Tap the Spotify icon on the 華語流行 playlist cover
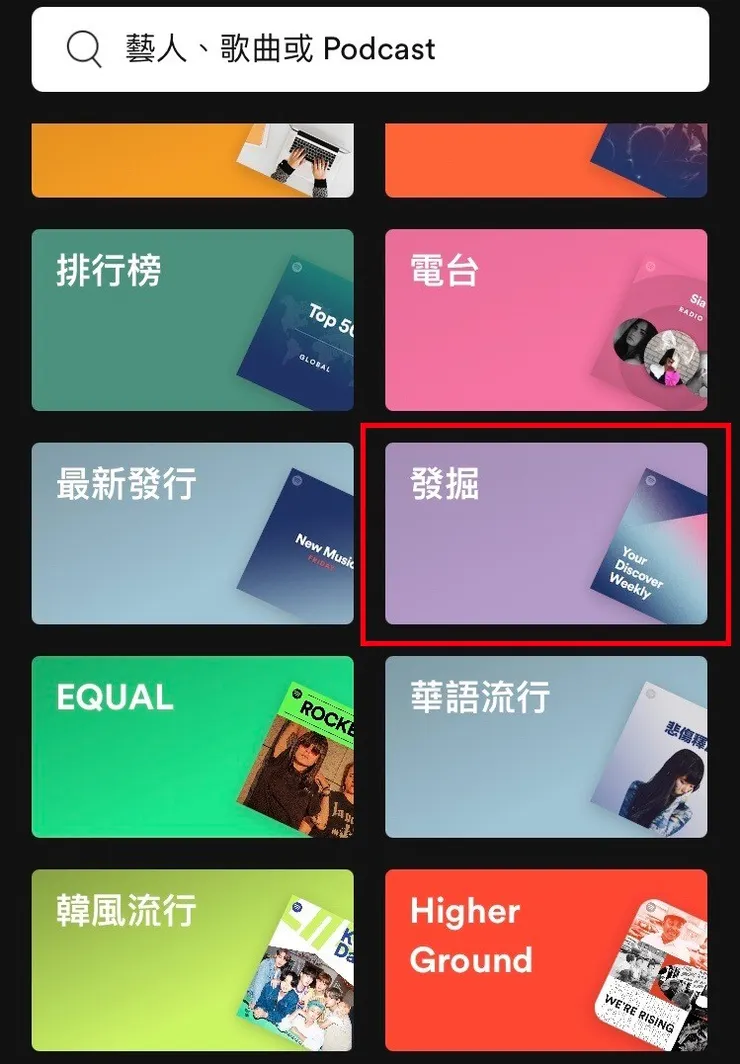 click(x=651, y=693)
